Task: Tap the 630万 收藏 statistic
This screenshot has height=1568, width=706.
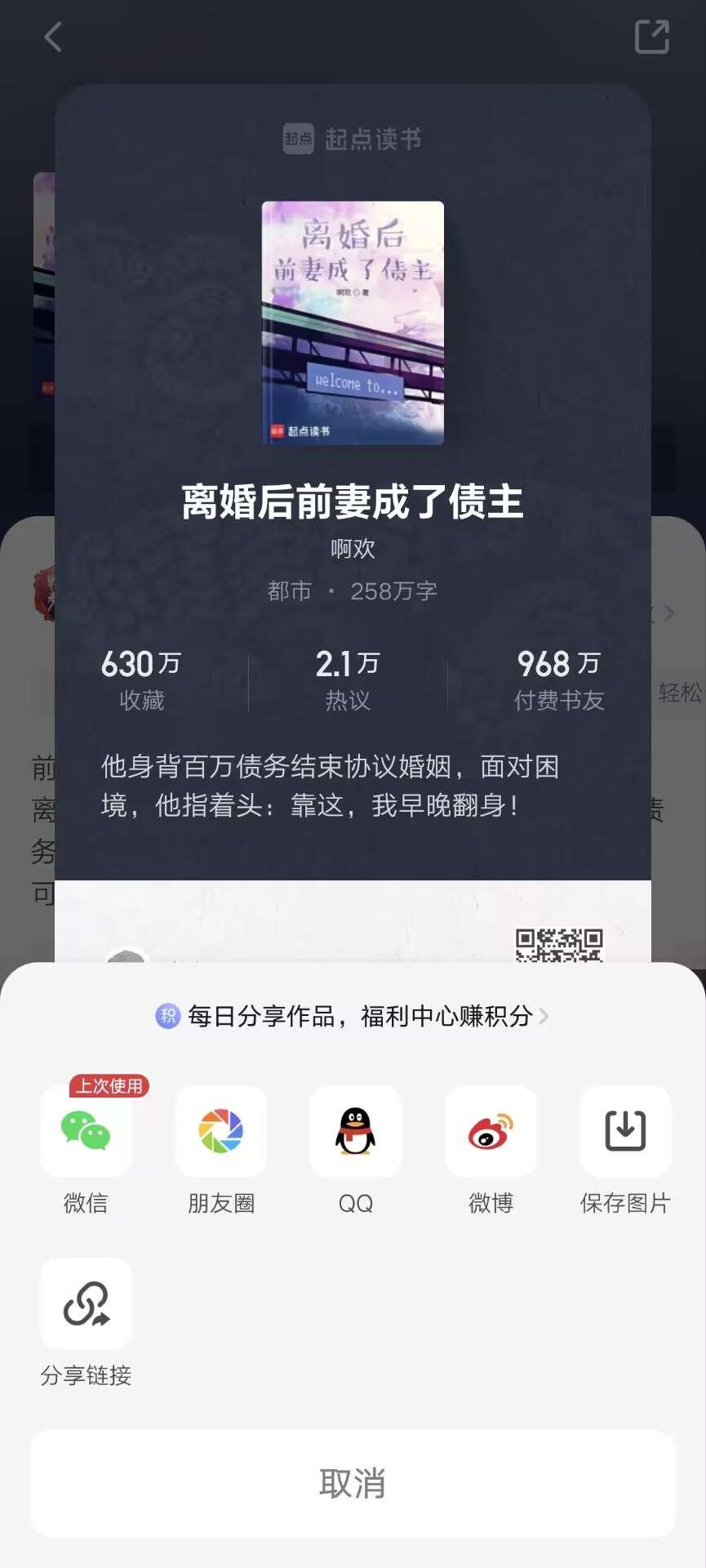Action: 142,676
